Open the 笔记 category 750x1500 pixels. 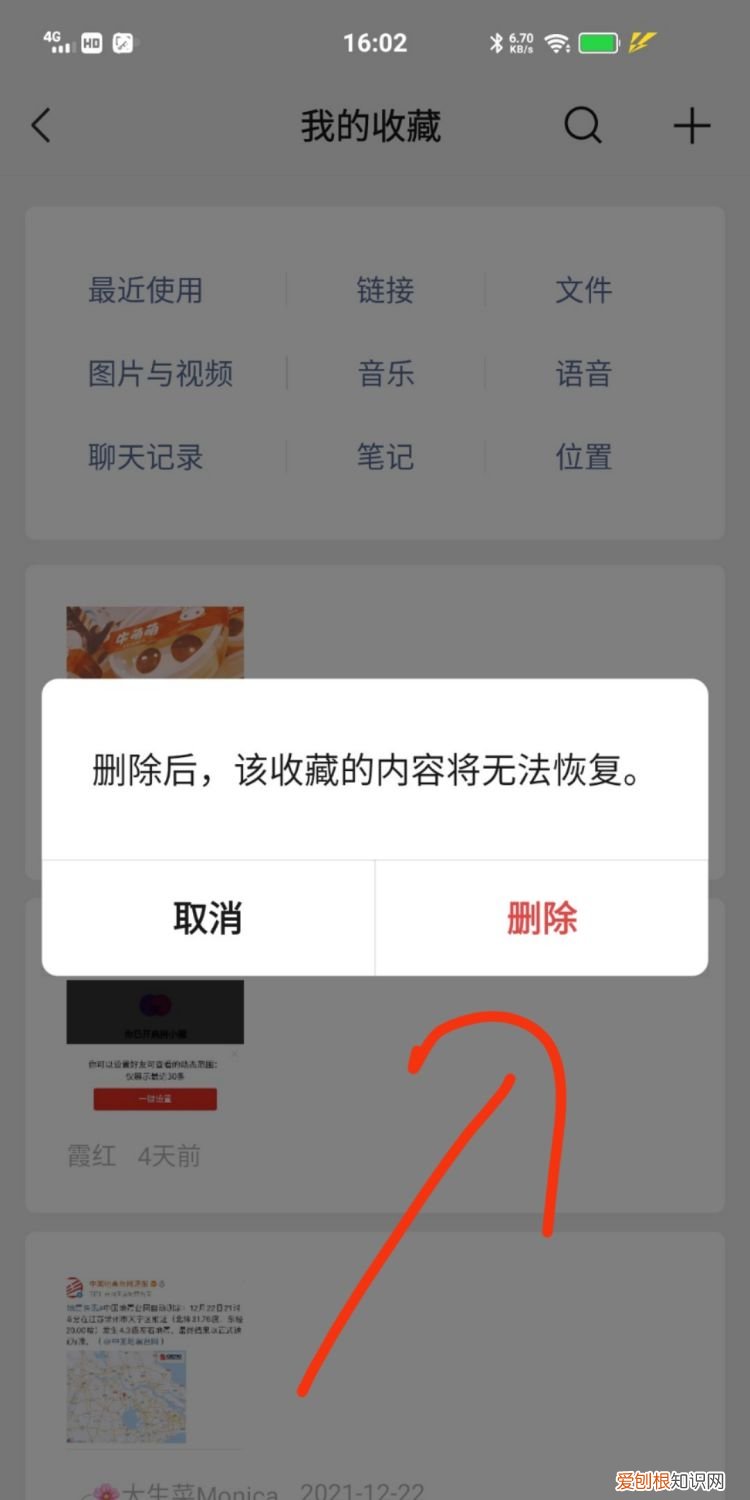(386, 457)
